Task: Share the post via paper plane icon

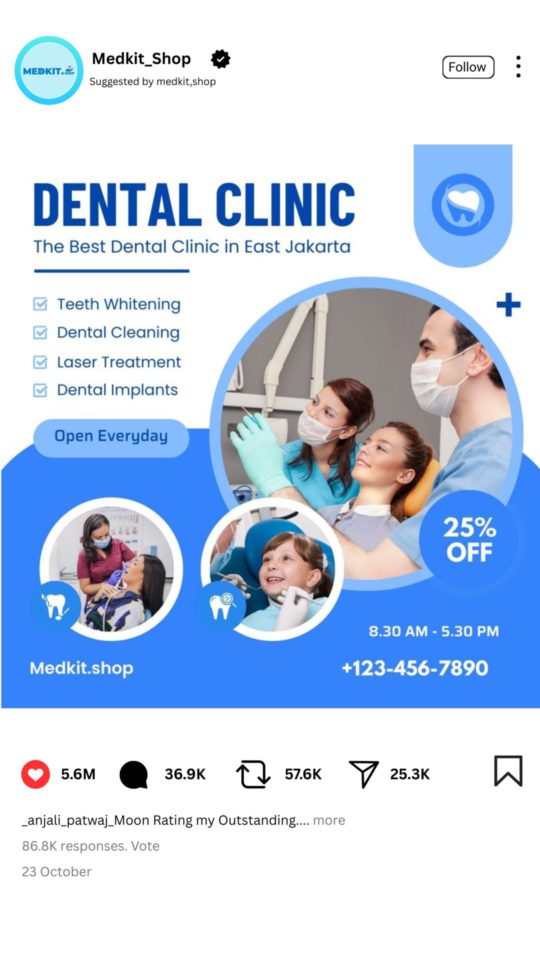Action: pyautogui.click(x=364, y=774)
